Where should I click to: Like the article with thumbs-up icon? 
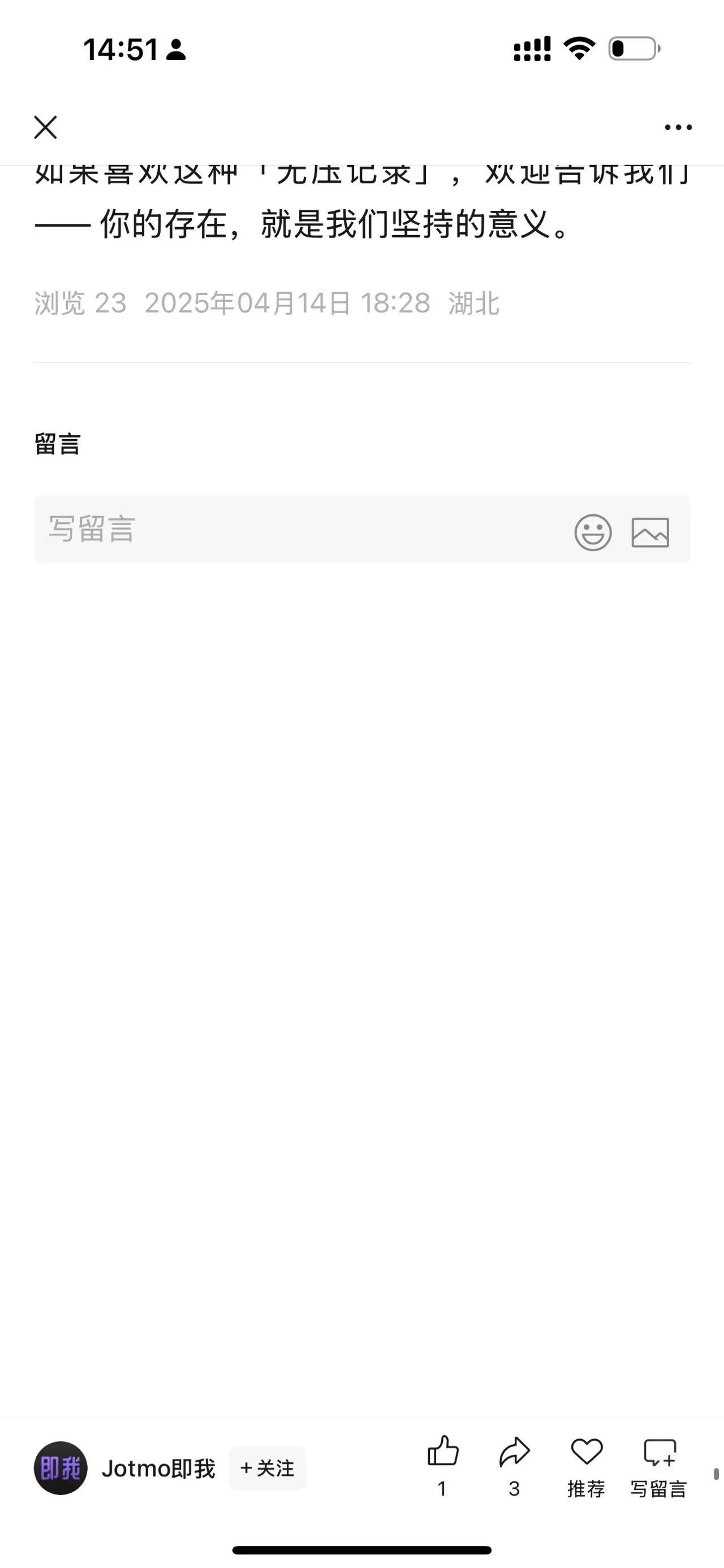pyautogui.click(x=443, y=1466)
